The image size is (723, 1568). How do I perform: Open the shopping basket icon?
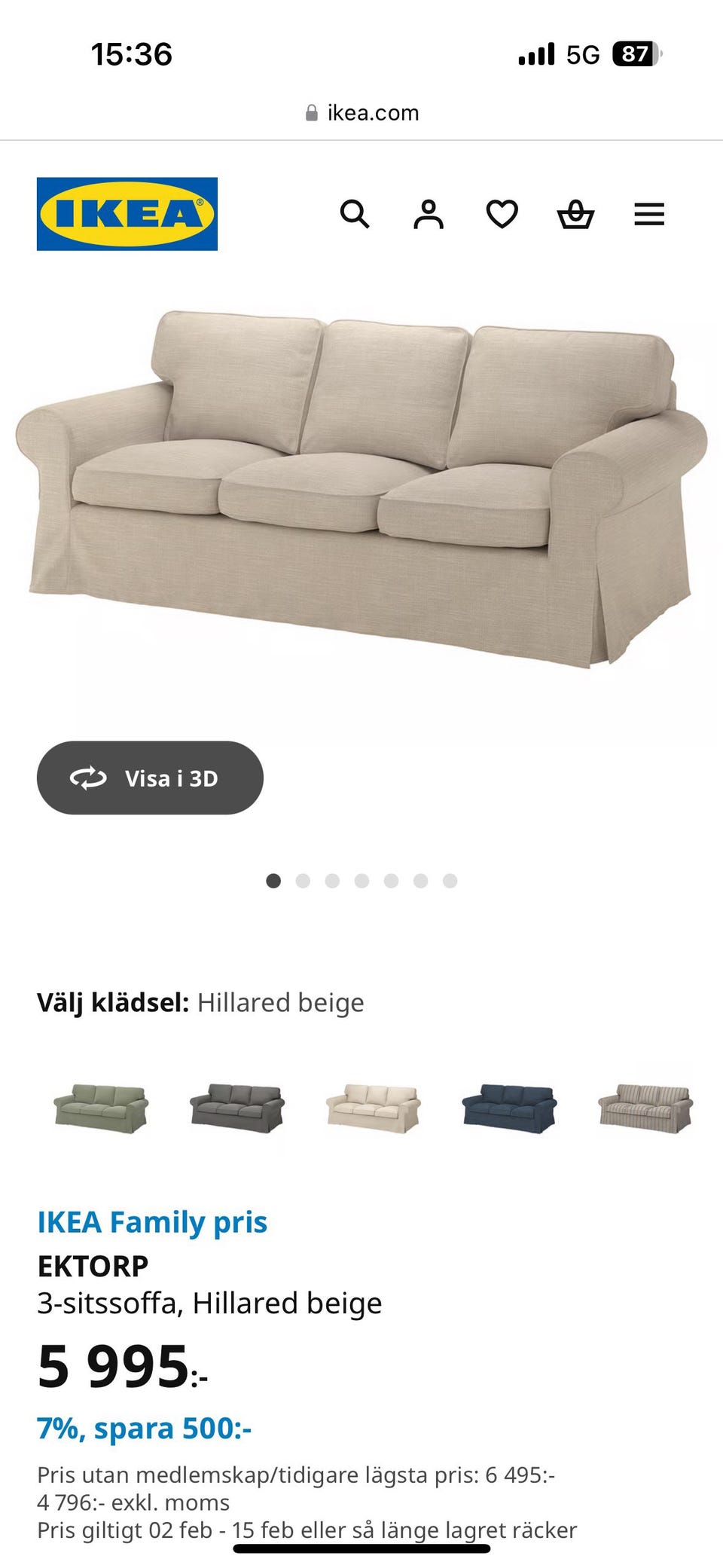click(x=575, y=215)
